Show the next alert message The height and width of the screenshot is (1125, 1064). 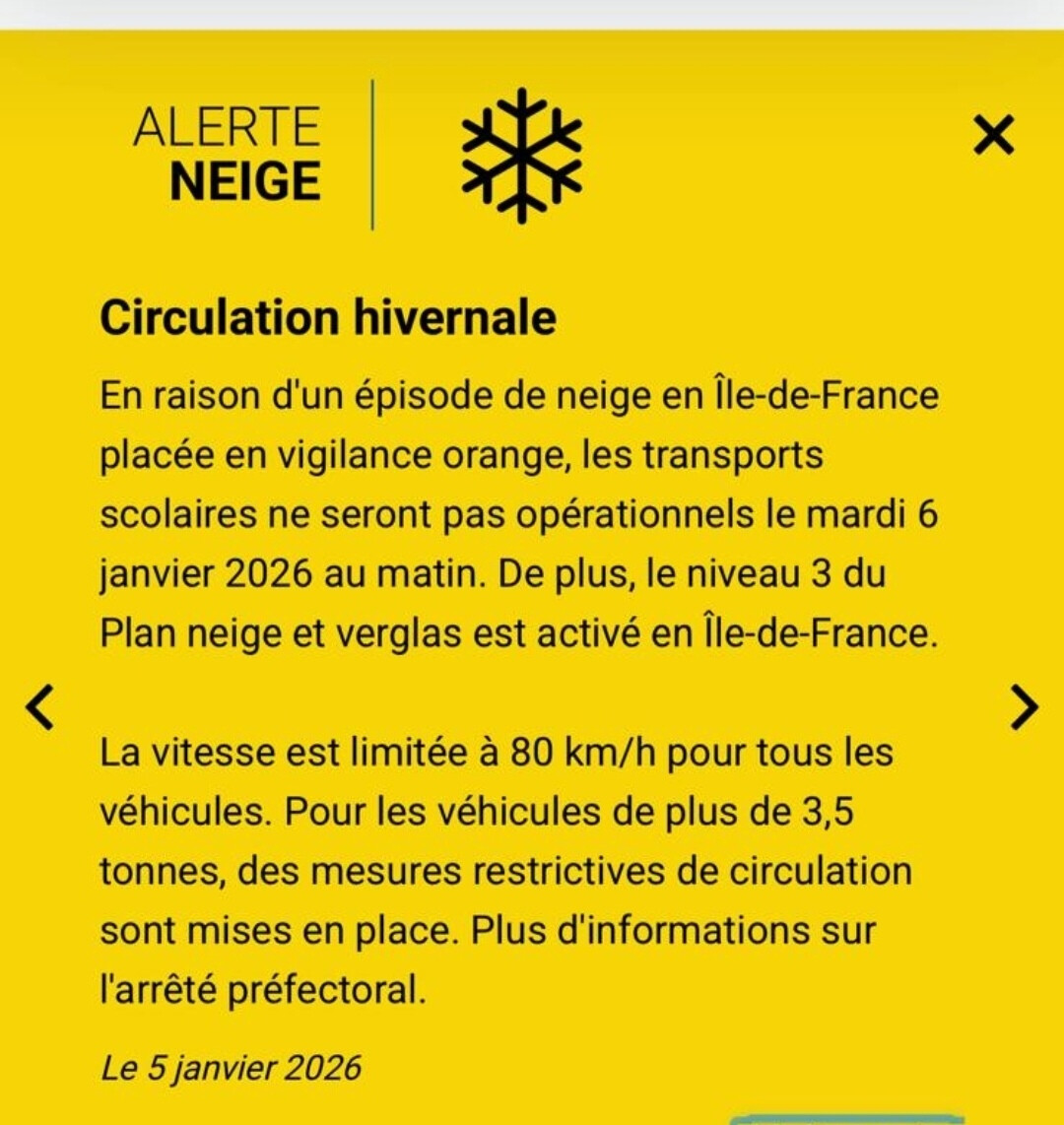[1025, 706]
